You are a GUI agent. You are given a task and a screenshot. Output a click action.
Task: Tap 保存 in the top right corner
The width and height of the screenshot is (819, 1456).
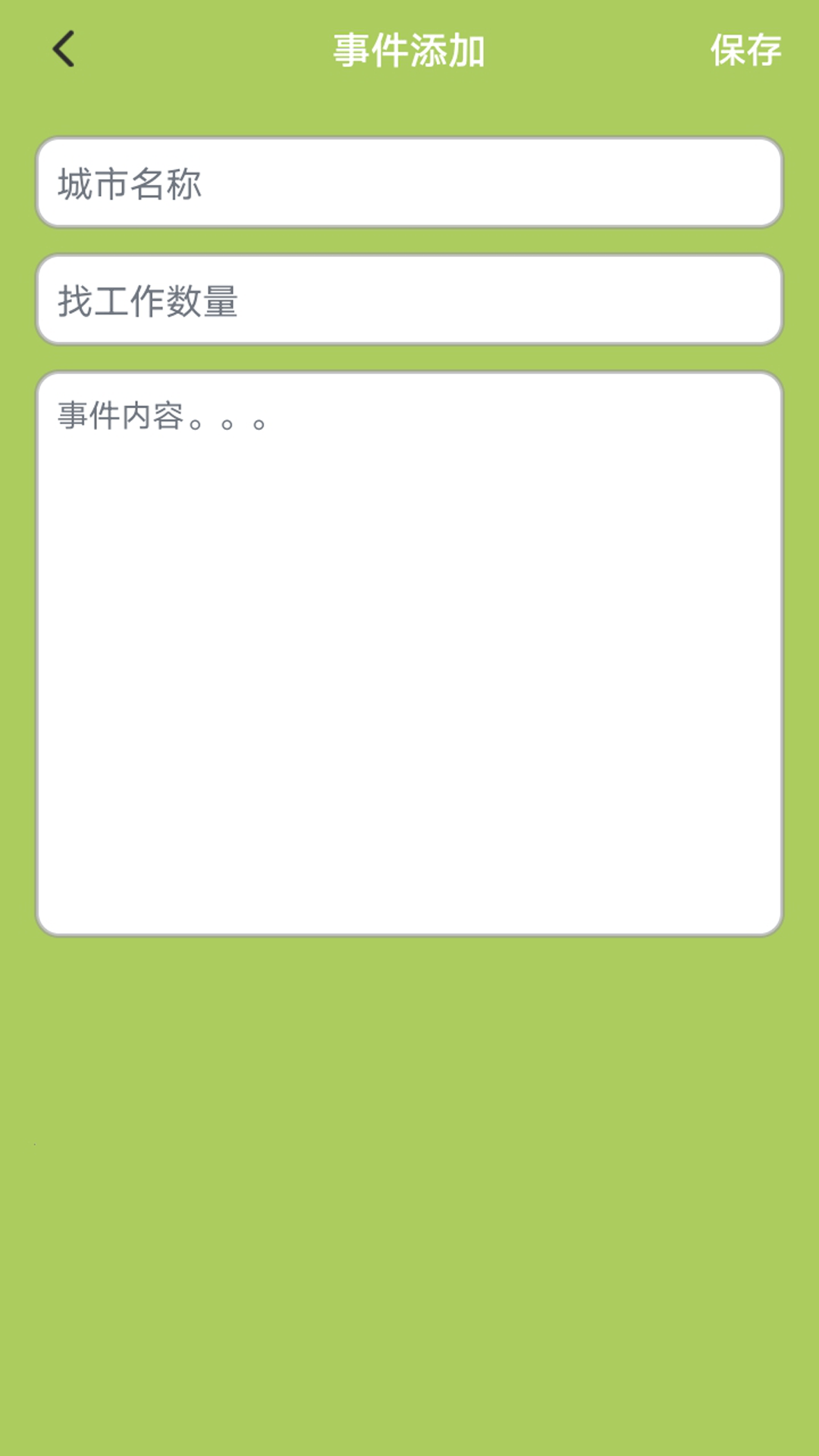click(746, 49)
